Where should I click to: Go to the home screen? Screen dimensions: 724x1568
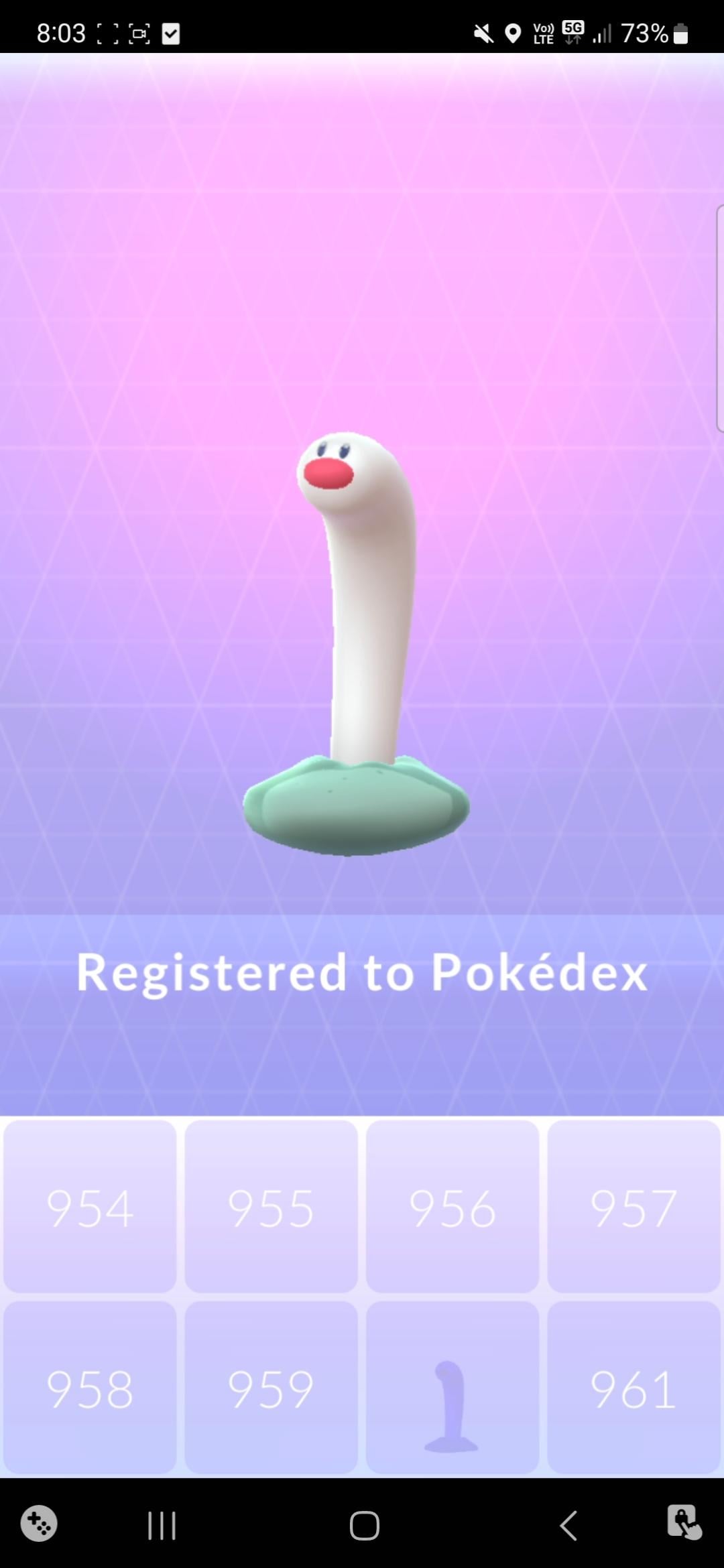(x=364, y=1526)
